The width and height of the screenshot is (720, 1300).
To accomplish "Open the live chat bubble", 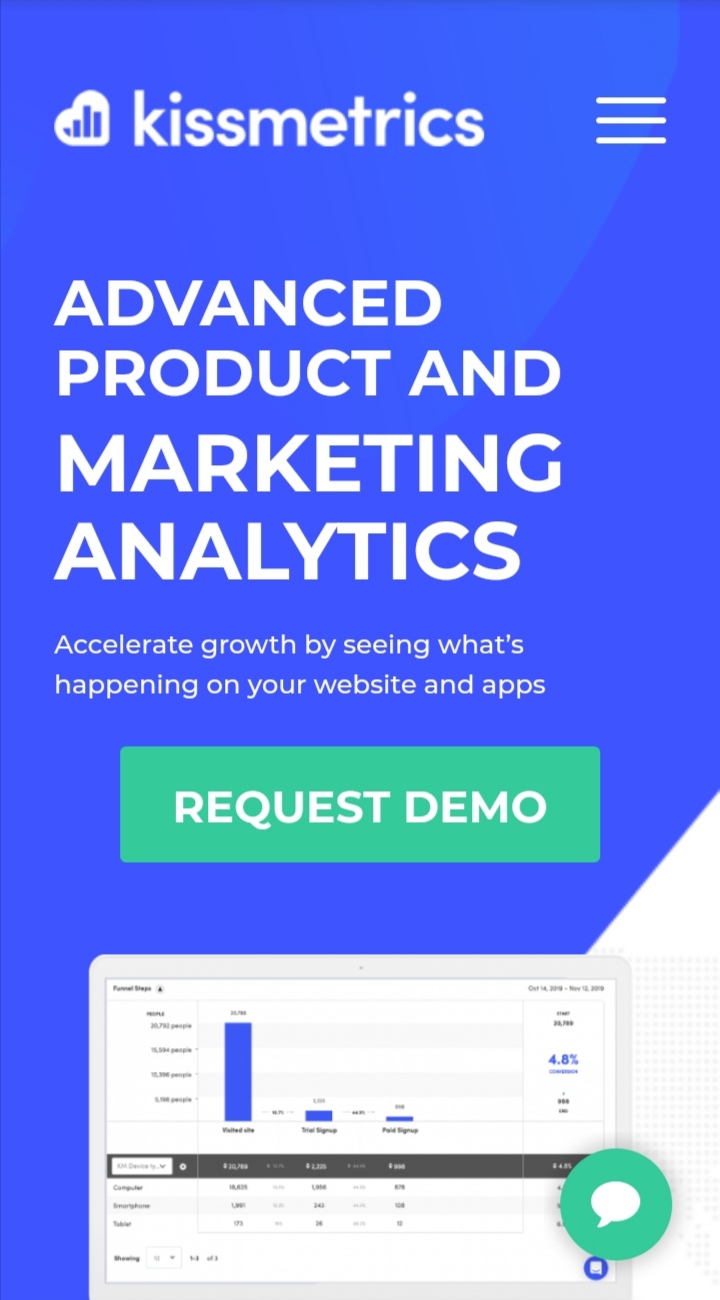I will [616, 1204].
